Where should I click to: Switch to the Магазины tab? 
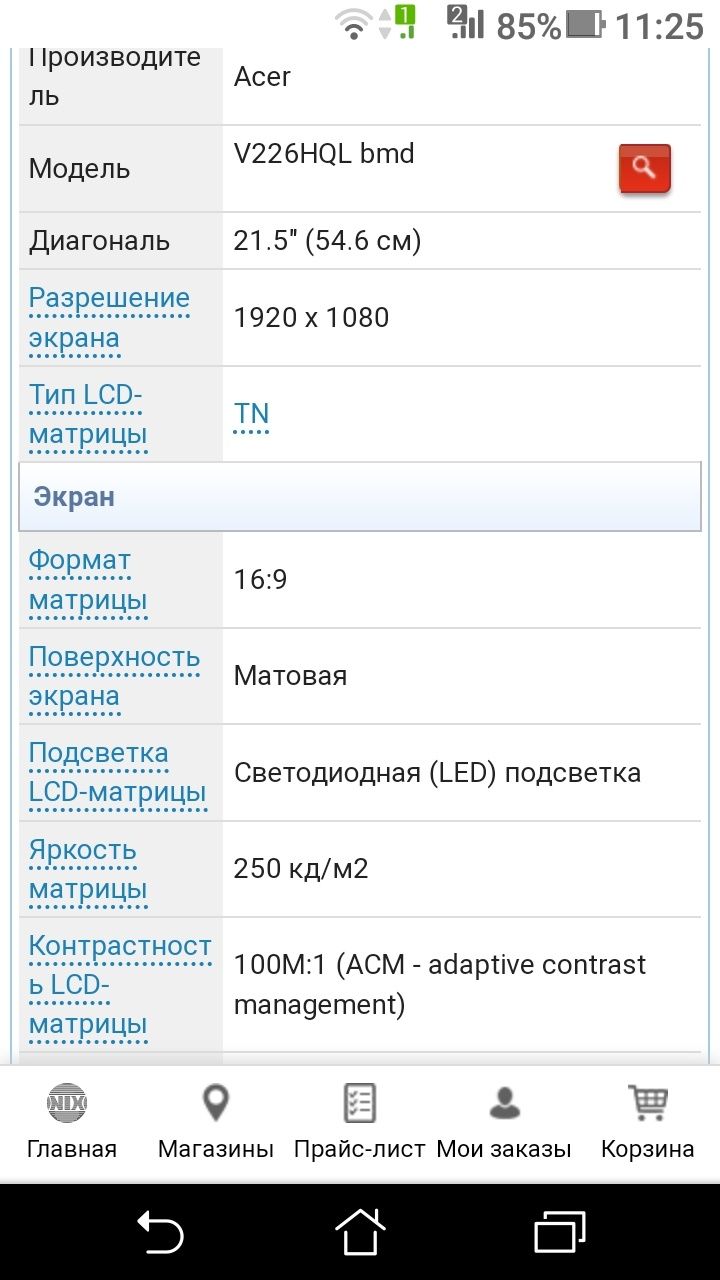click(216, 1123)
